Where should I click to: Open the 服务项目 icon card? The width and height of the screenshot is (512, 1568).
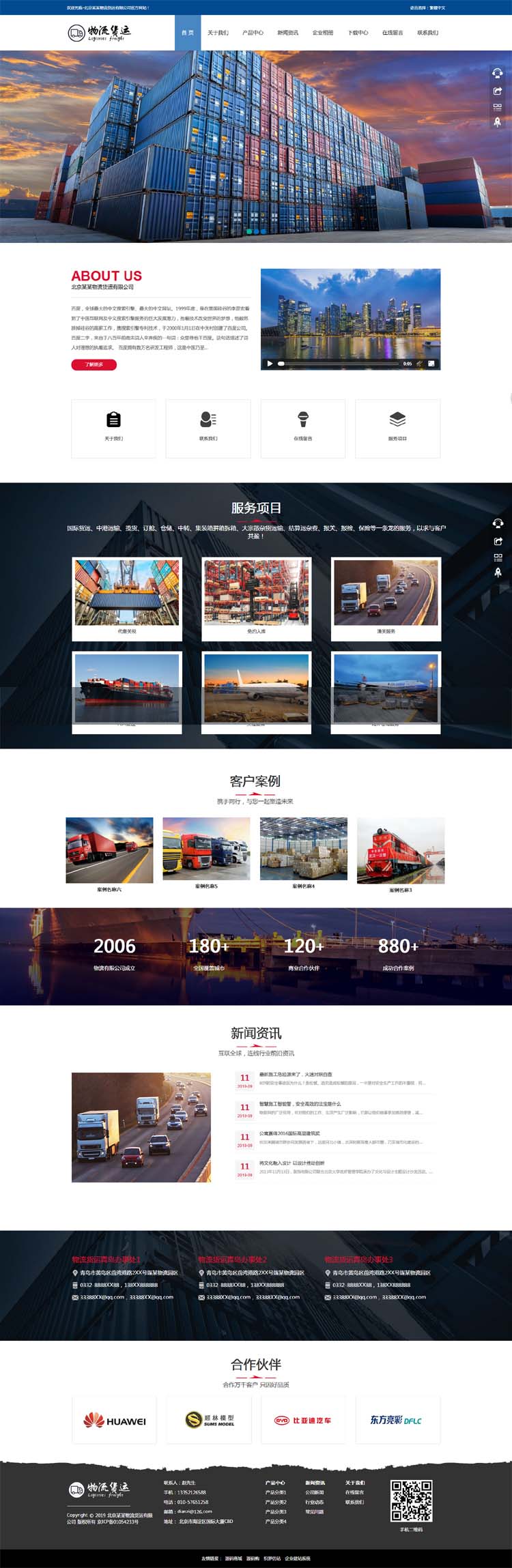[x=397, y=427]
